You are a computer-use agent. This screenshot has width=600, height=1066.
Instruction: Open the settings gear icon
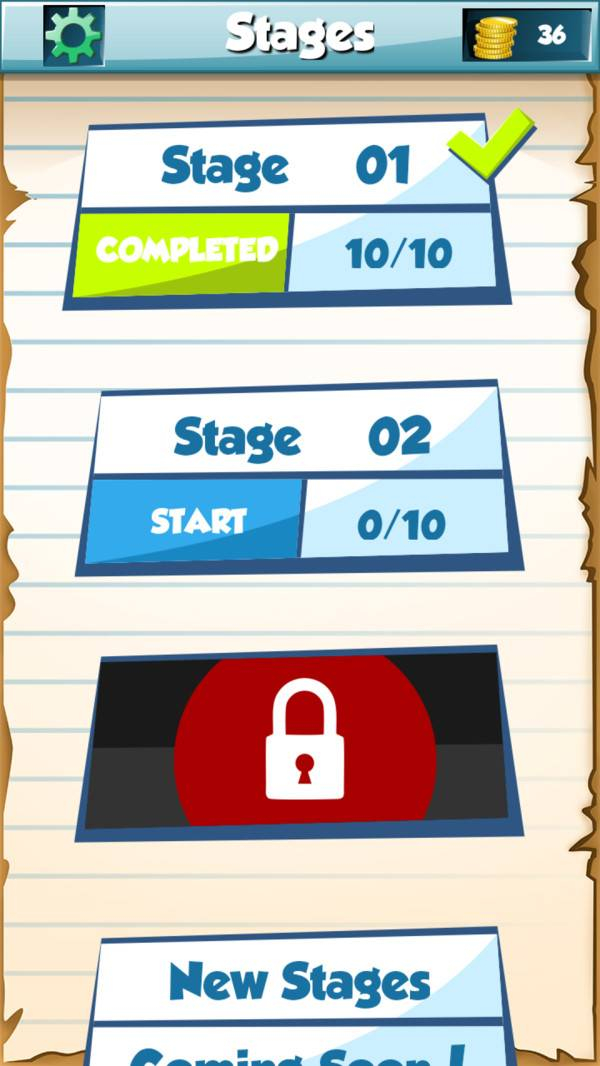74,35
